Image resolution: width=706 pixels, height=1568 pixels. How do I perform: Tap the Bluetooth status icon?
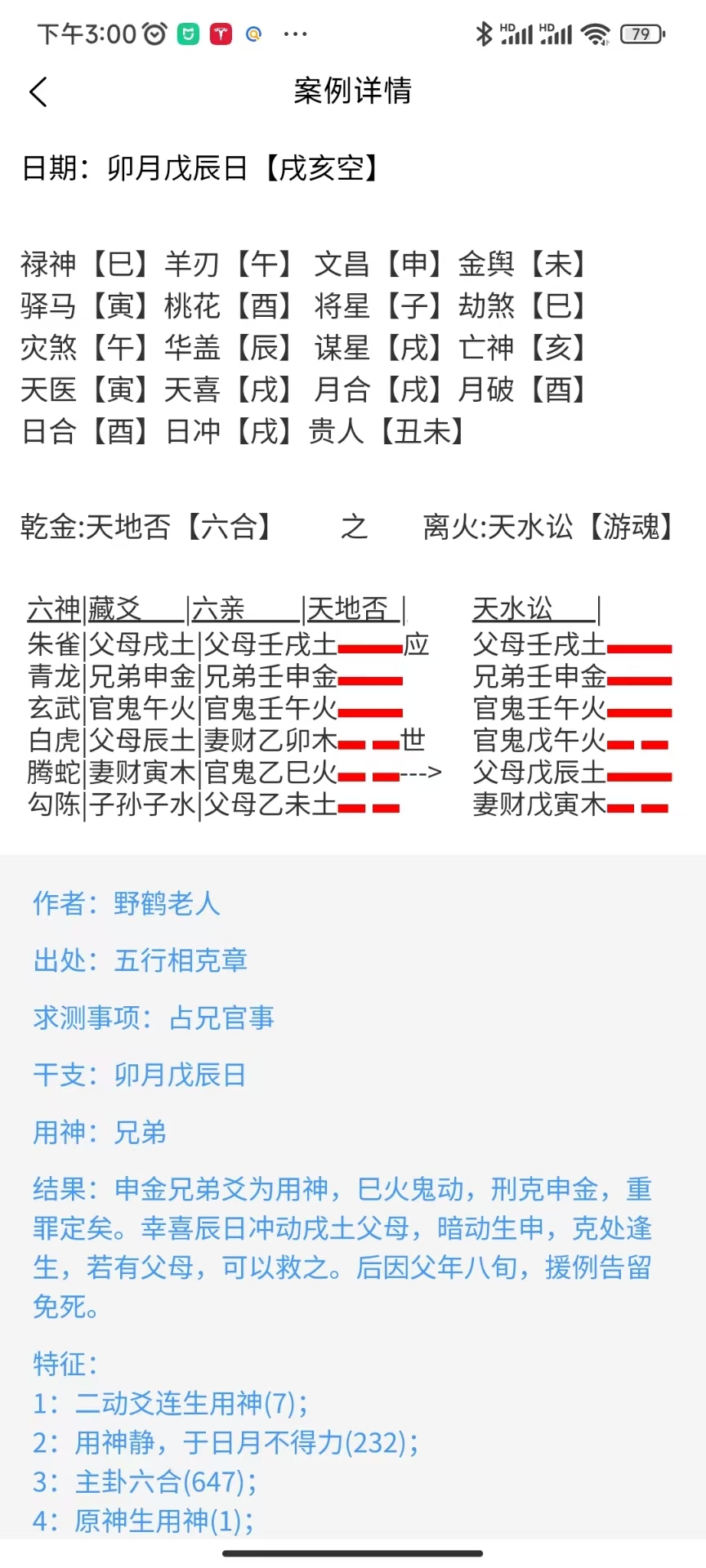484,33
